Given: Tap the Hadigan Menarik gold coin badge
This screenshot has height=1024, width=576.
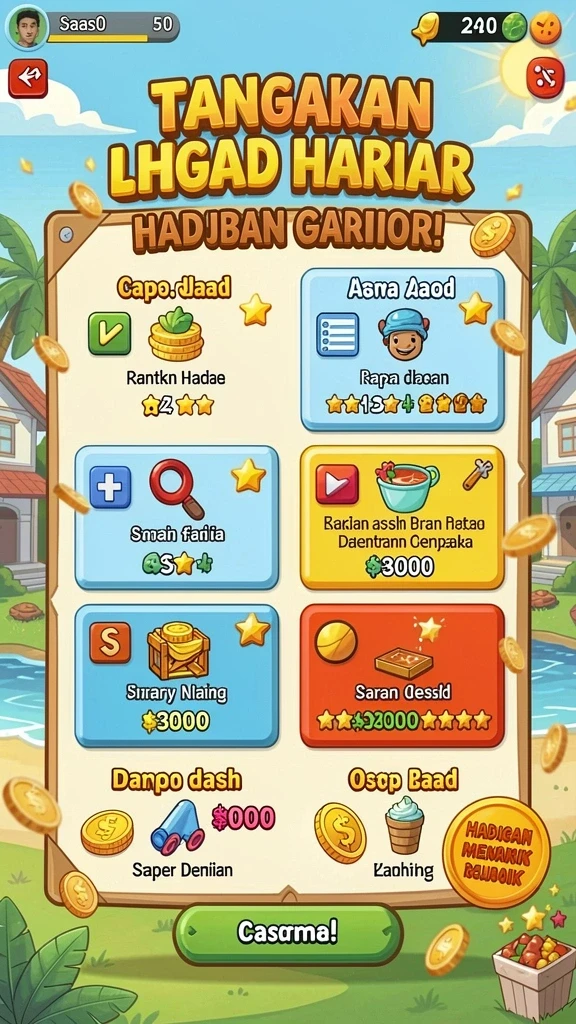Looking at the screenshot, I should click(x=496, y=852).
